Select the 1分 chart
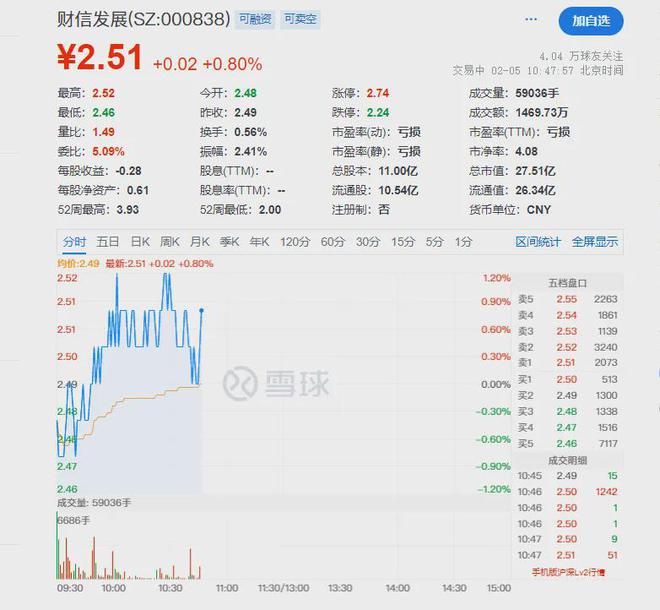 click(x=463, y=241)
